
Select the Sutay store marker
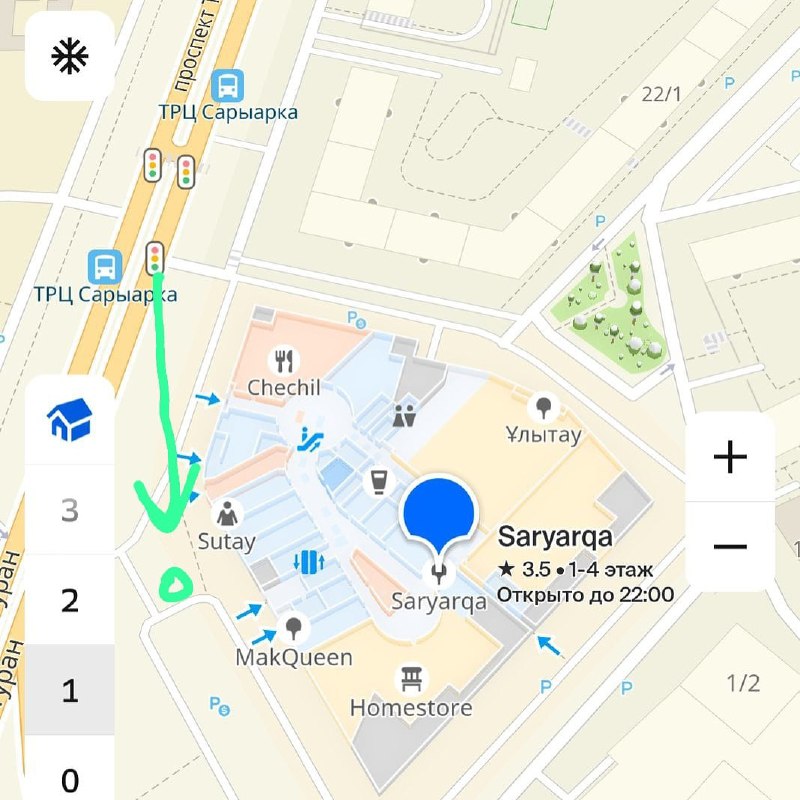[x=228, y=515]
